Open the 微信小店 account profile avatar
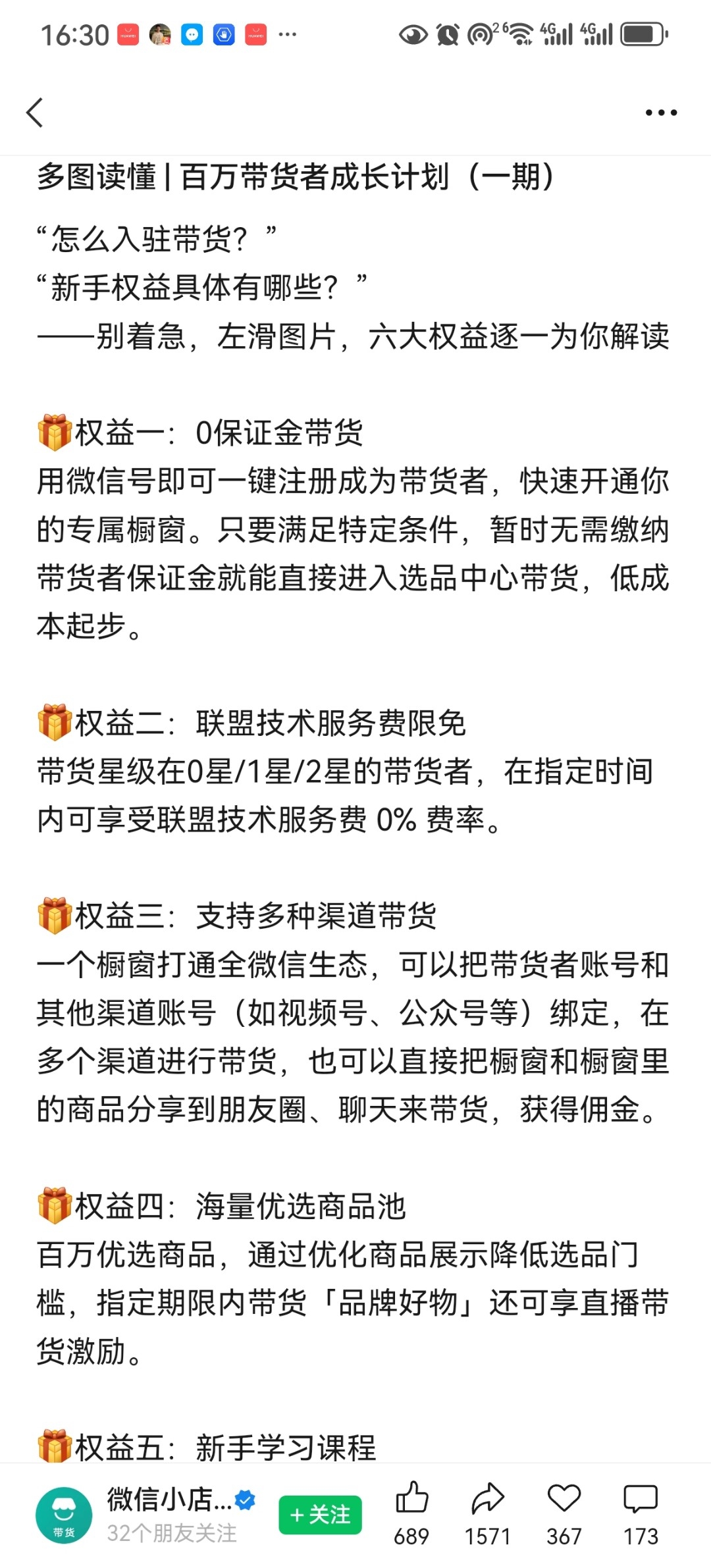Viewport: 711px width, 1568px height. (64, 1515)
